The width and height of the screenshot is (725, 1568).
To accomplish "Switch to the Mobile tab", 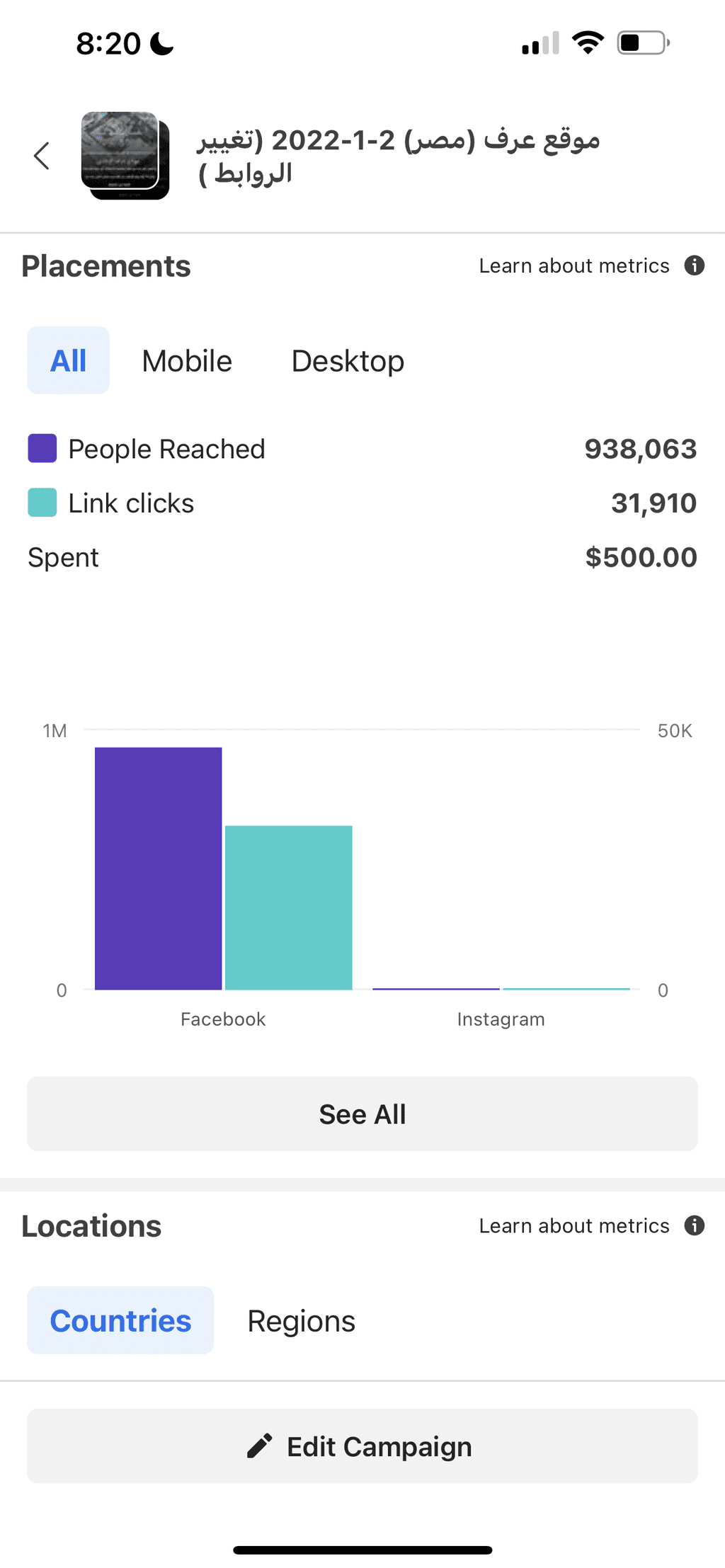I will tap(187, 361).
